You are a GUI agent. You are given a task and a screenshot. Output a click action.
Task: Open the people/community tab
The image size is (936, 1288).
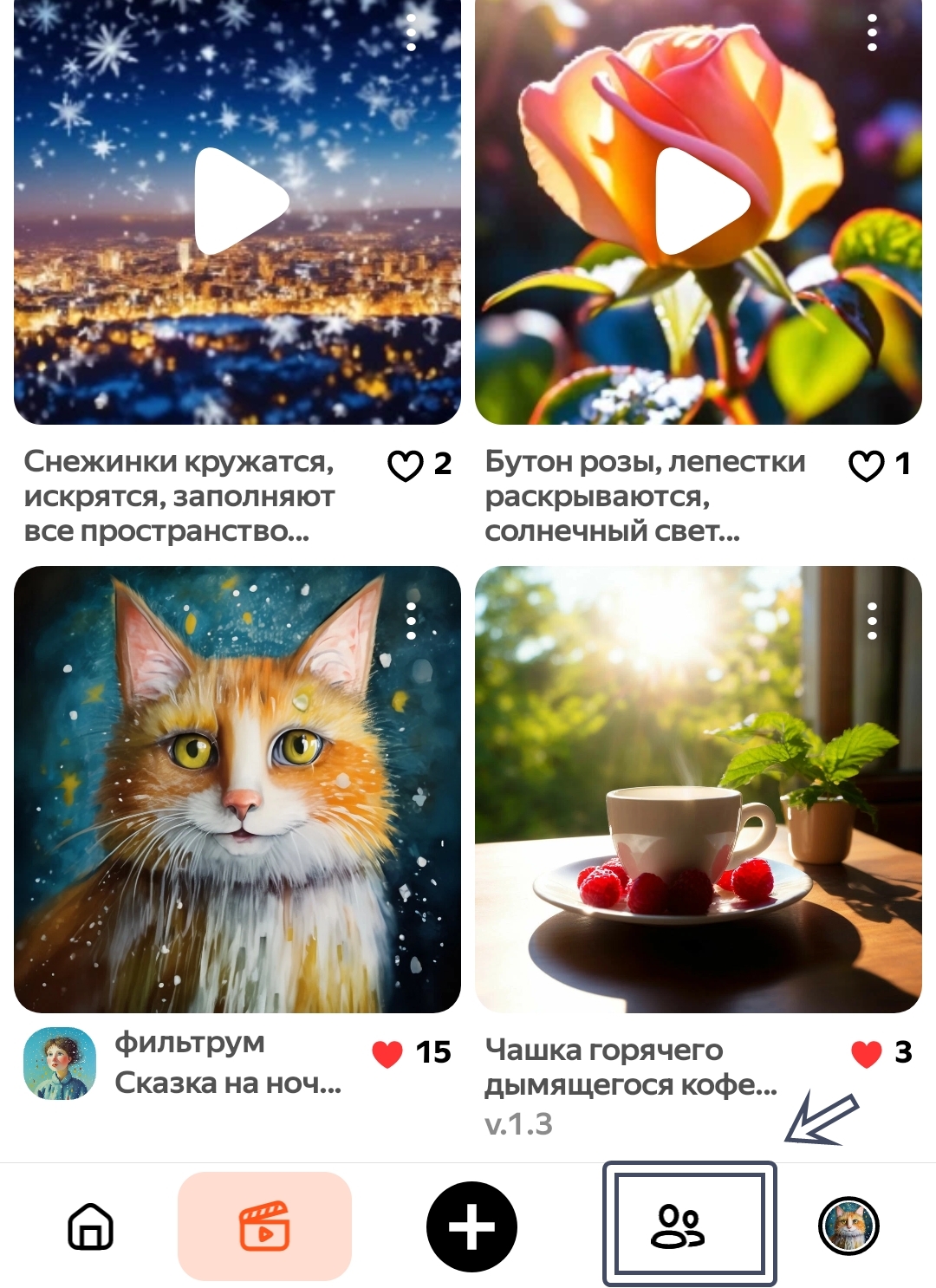point(679,1226)
